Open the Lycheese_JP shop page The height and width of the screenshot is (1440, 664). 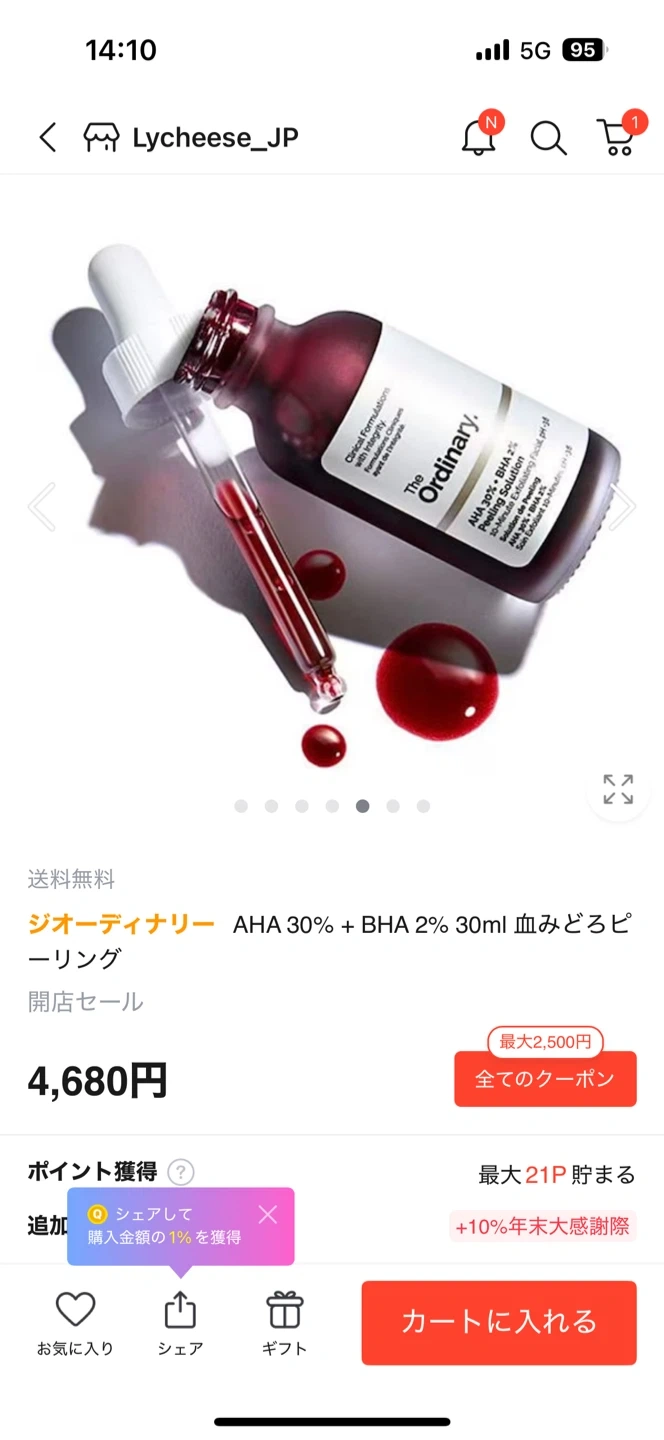192,137
